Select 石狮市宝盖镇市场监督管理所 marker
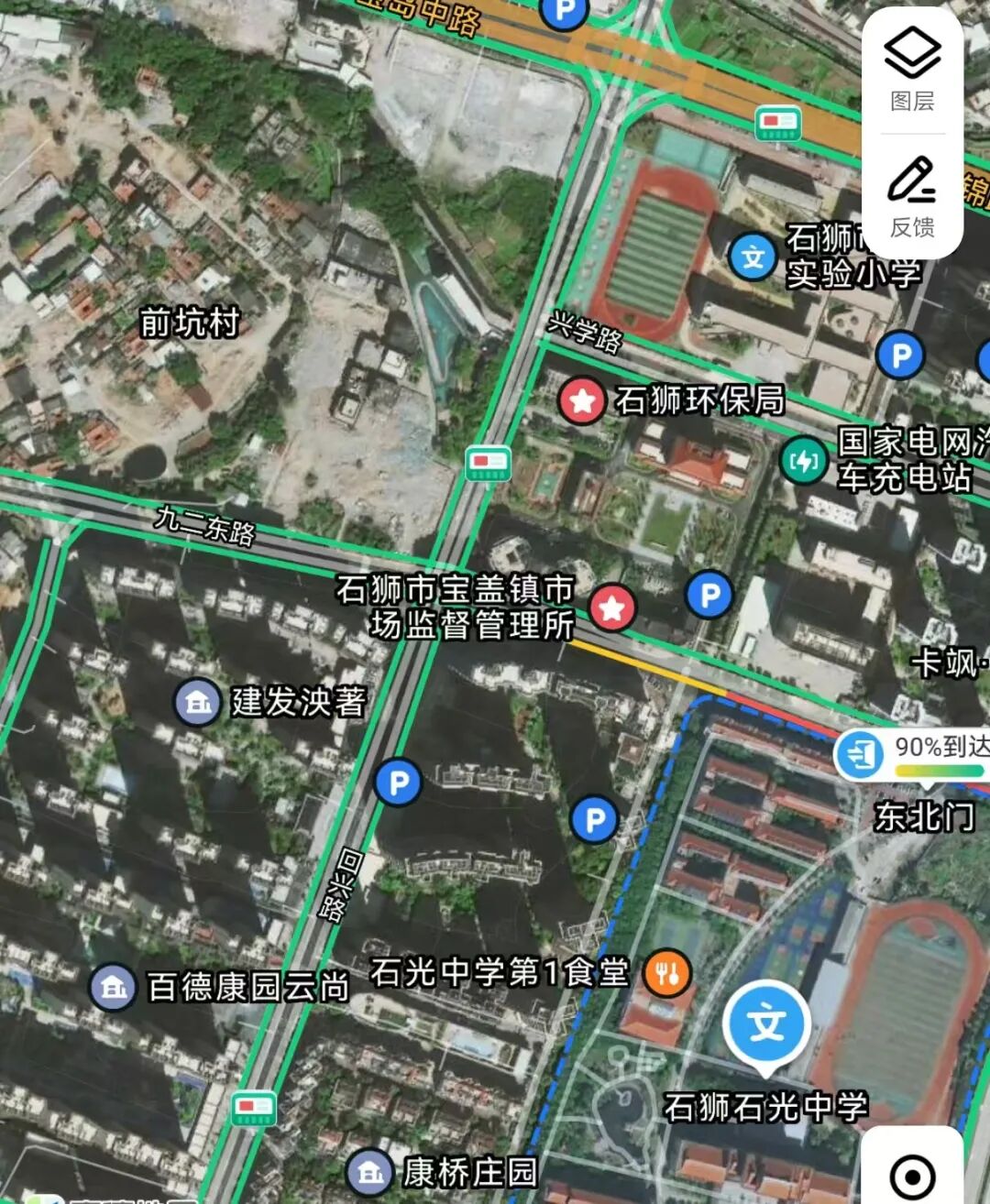 [x=612, y=607]
